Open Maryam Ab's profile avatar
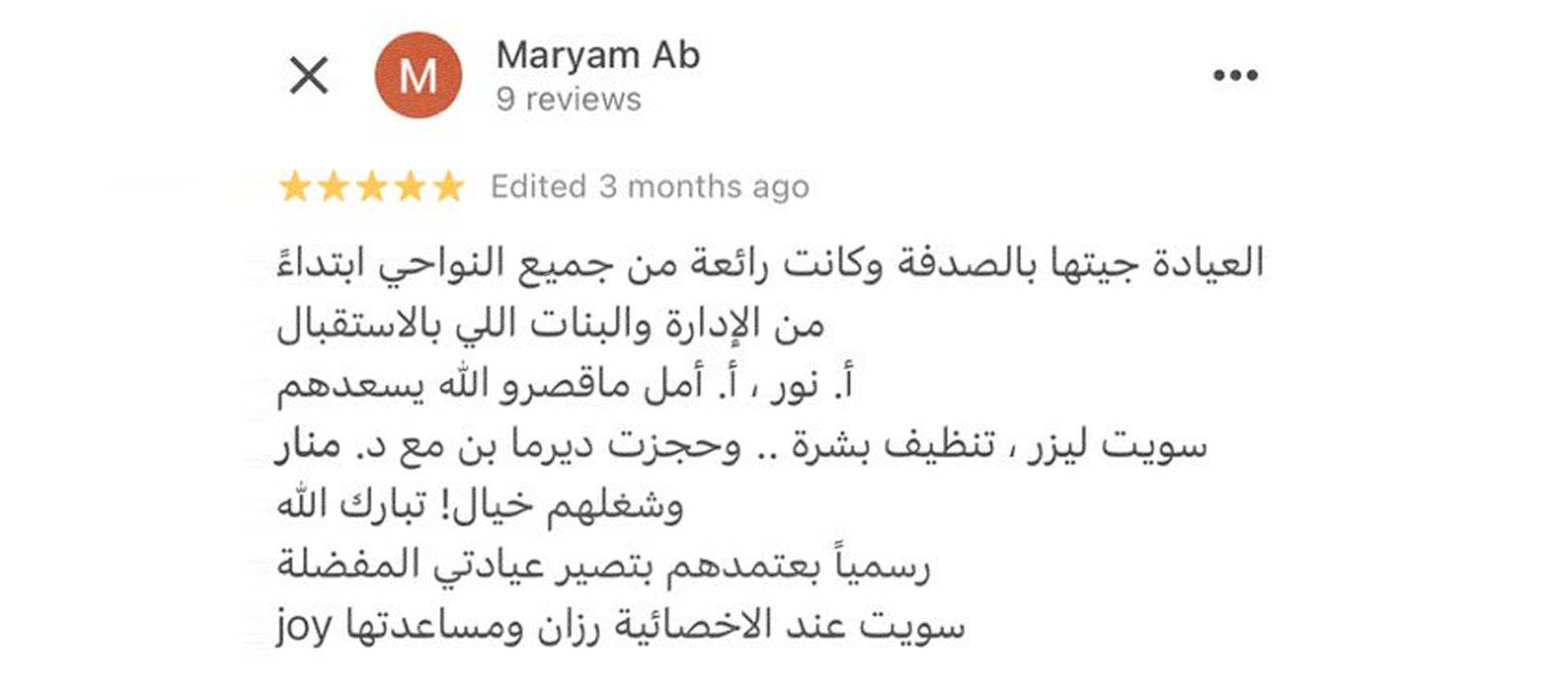 (x=417, y=75)
